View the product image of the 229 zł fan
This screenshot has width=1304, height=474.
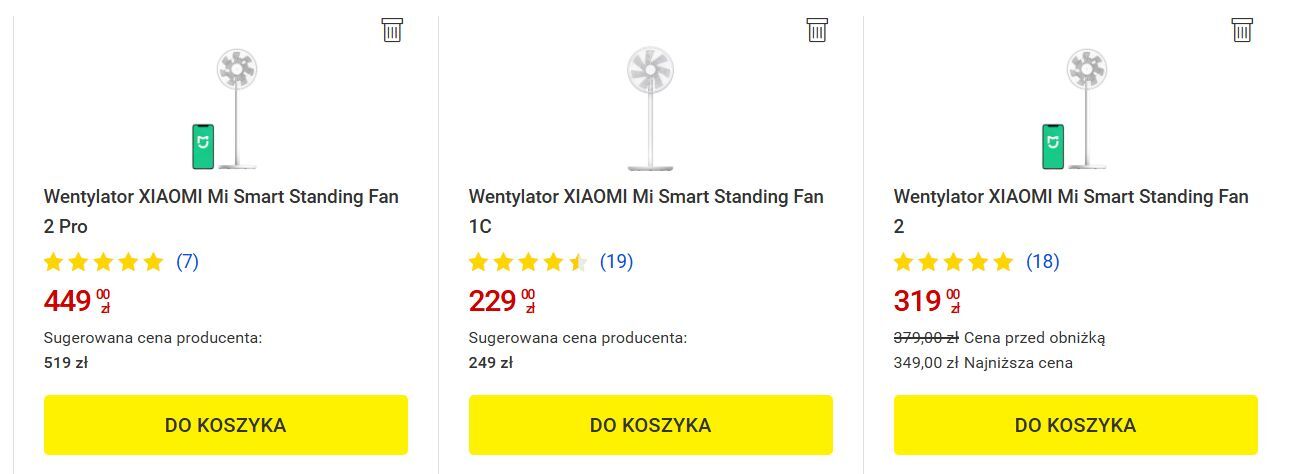click(650, 108)
